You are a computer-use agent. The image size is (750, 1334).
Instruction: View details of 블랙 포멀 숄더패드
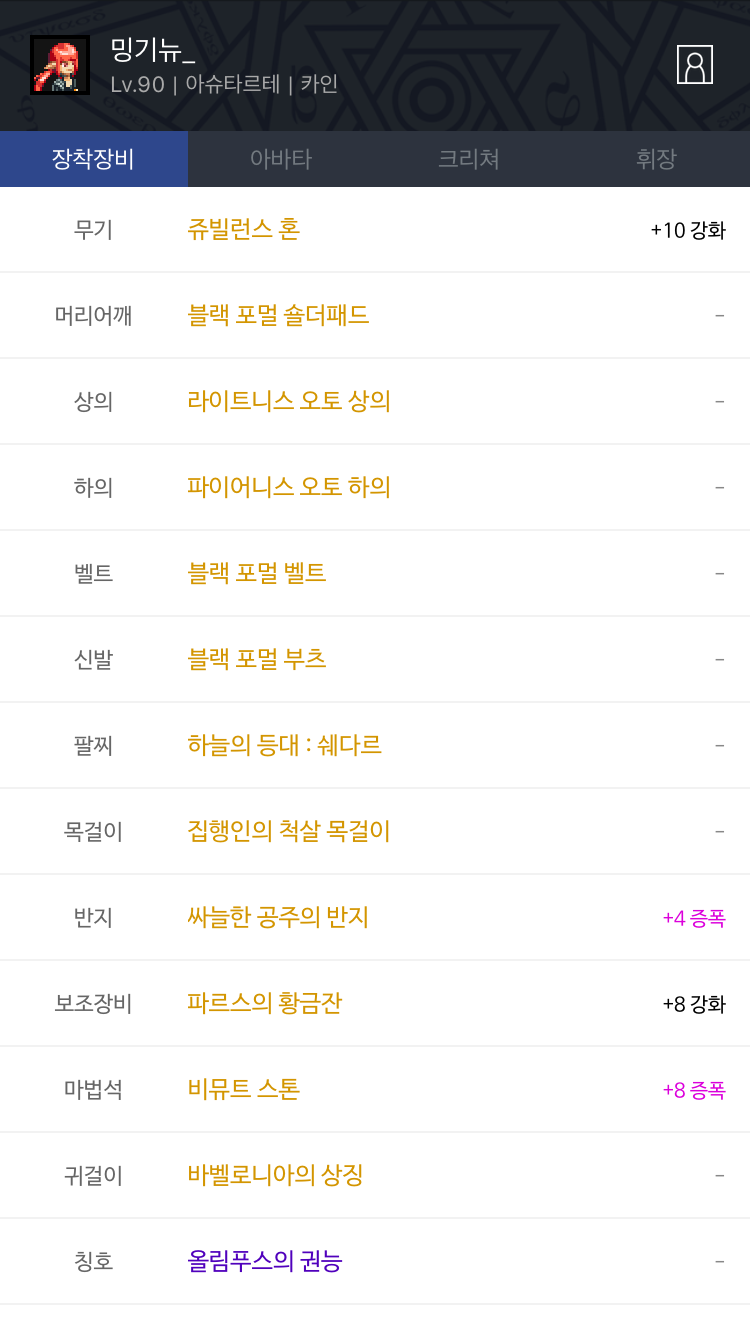(278, 316)
